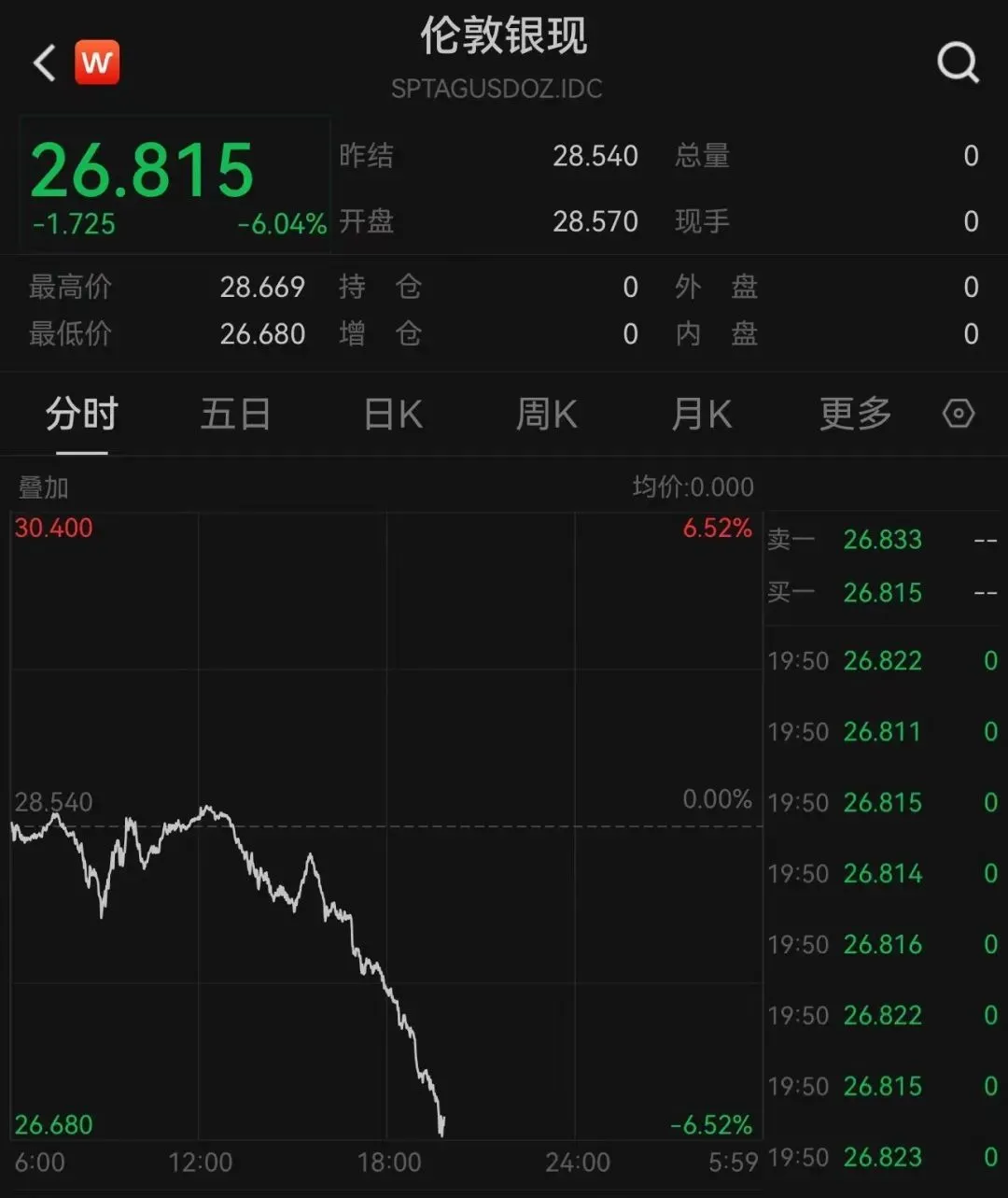The height and width of the screenshot is (1198, 1008).
Task: Open search with the magnifier icon
Action: click(x=957, y=63)
